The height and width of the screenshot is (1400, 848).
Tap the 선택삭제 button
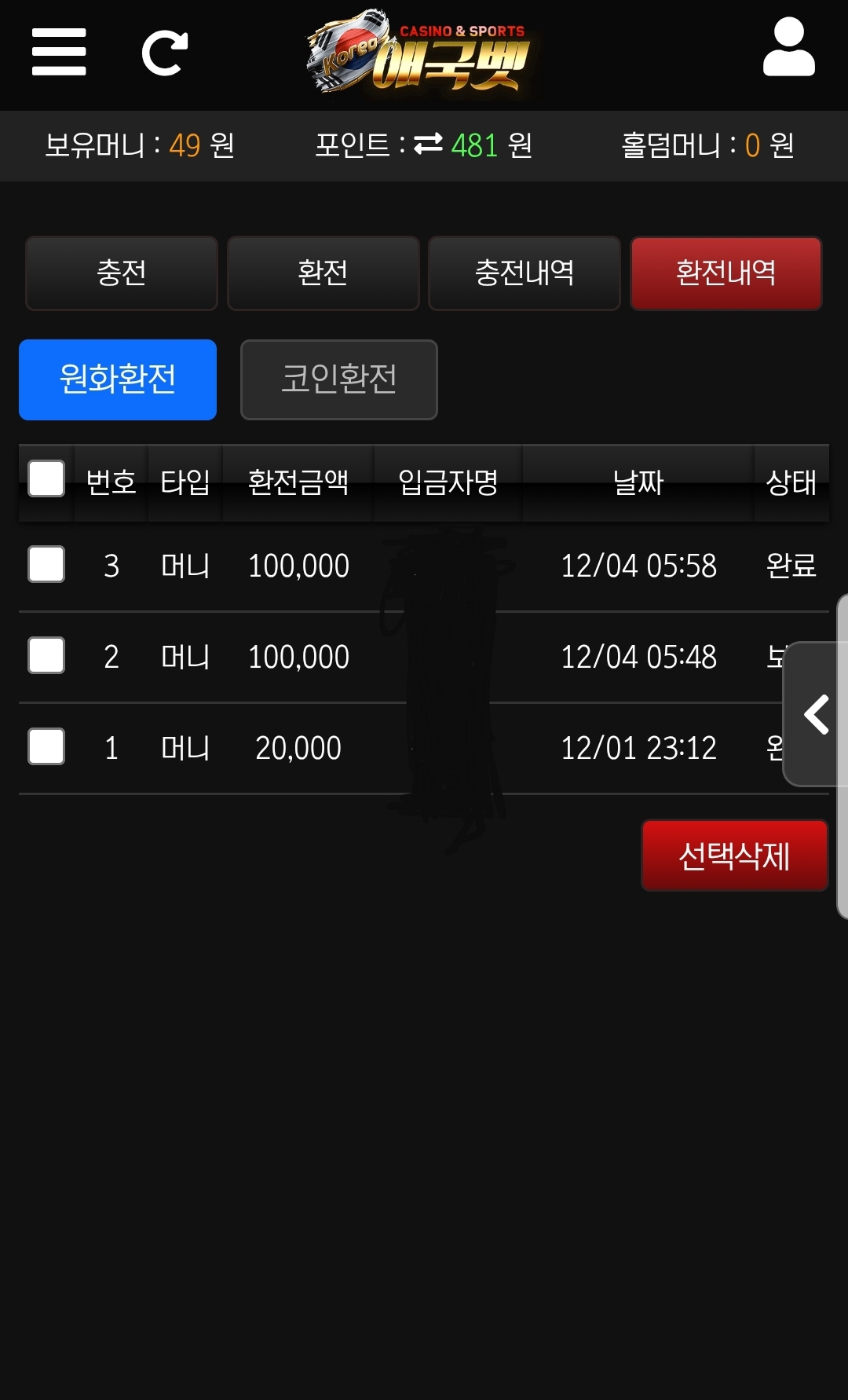[734, 856]
